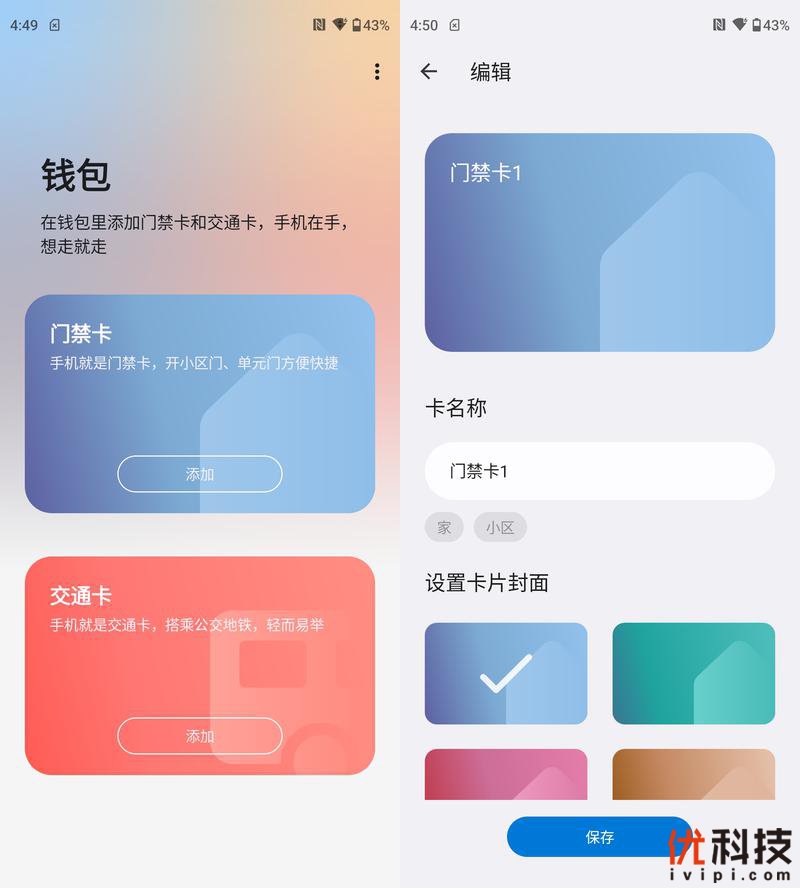Open the overflow menu on the wallet screen
This screenshot has height=888, width=800.
(x=377, y=71)
